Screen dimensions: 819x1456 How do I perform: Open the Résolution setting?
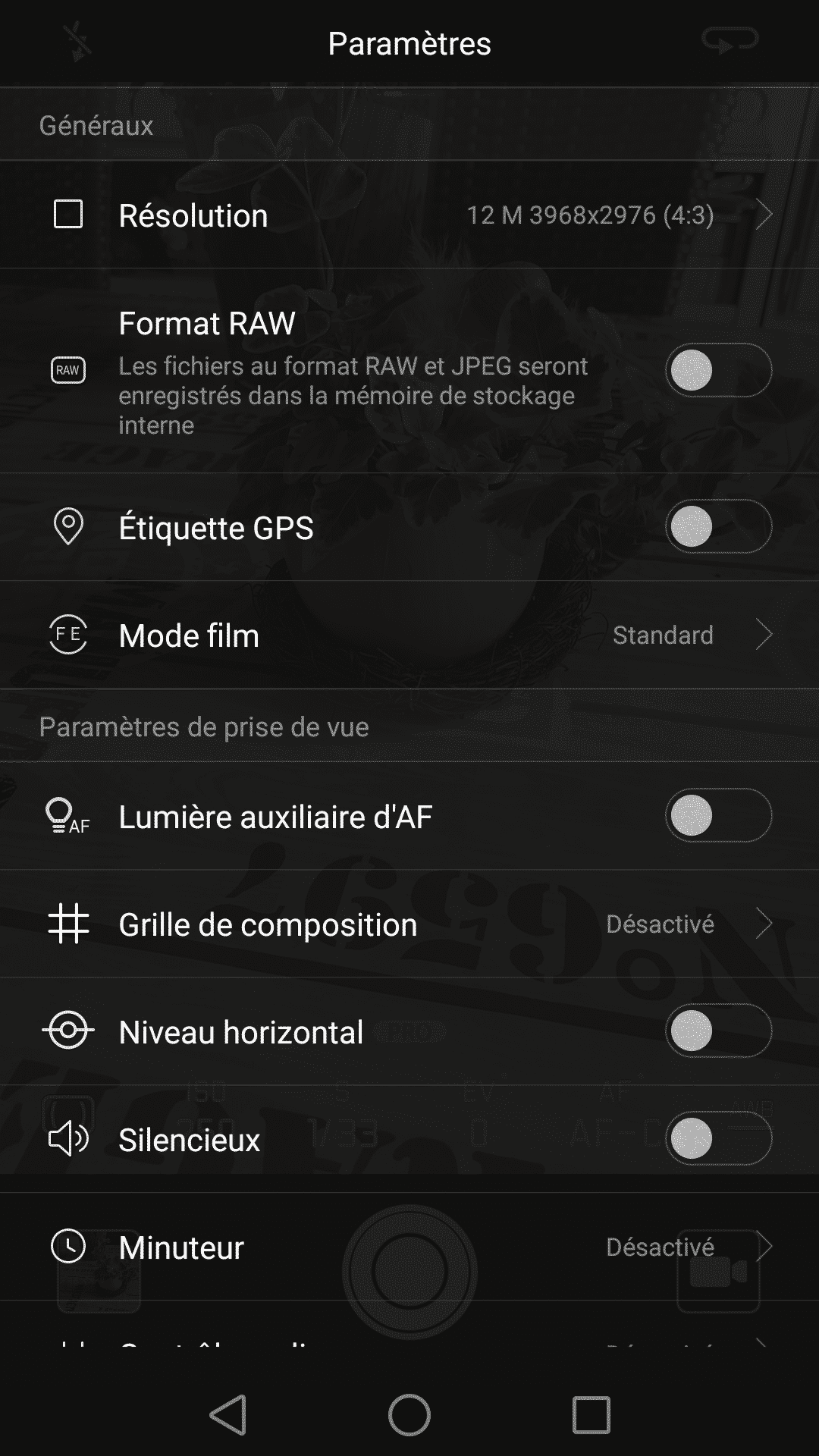[x=409, y=215]
